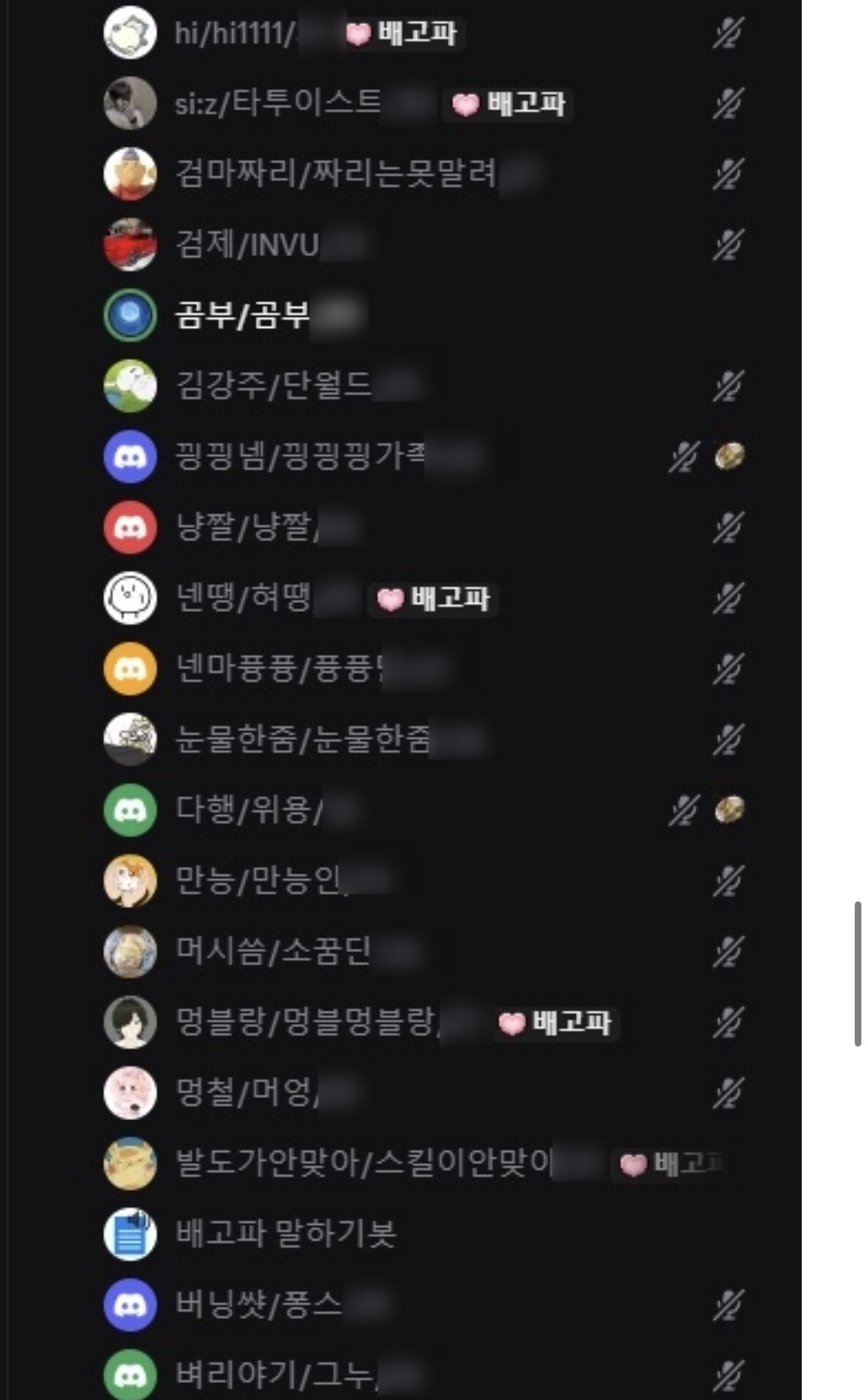Screen dimensions: 868x1400
Task: Open 멍철/머엉 member row
Action: click(x=247, y=1093)
